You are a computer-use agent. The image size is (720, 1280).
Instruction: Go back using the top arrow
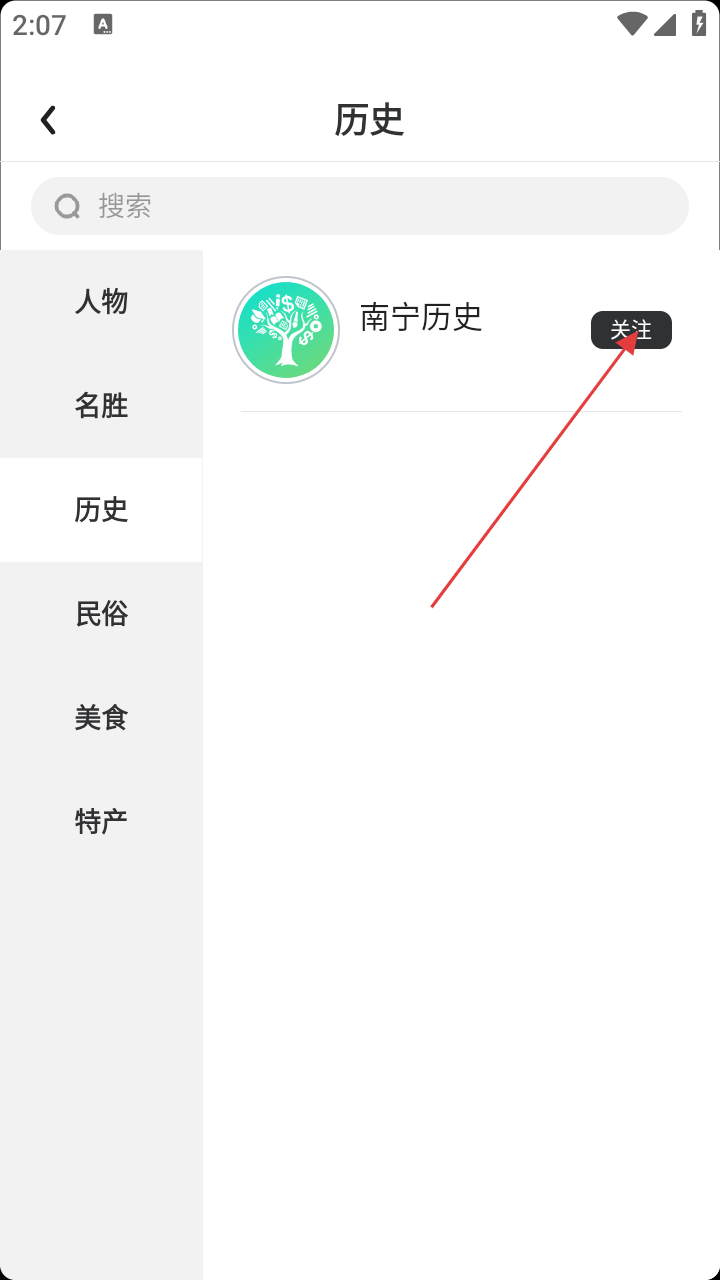click(x=48, y=120)
